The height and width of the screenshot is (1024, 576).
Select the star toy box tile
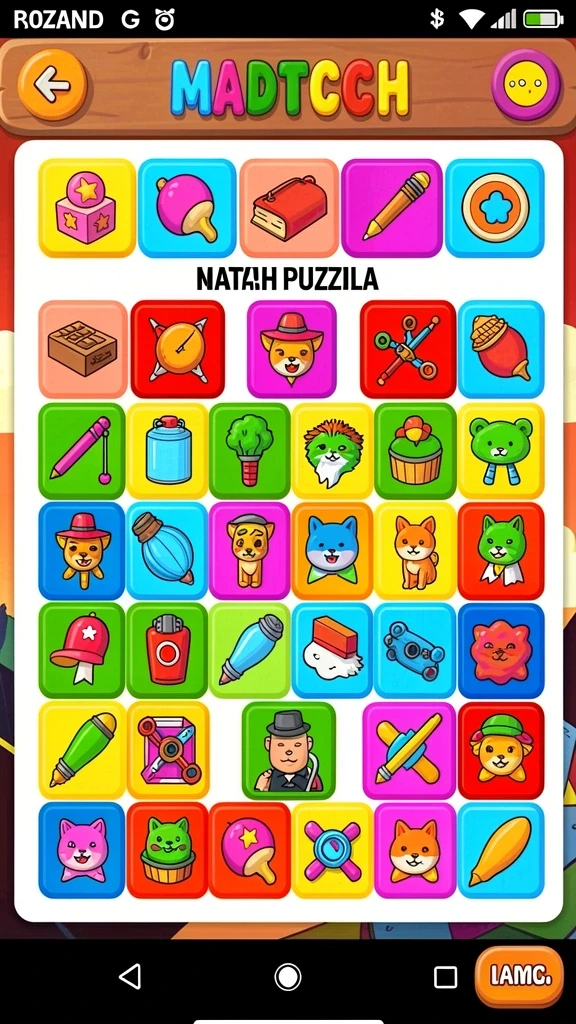click(87, 208)
